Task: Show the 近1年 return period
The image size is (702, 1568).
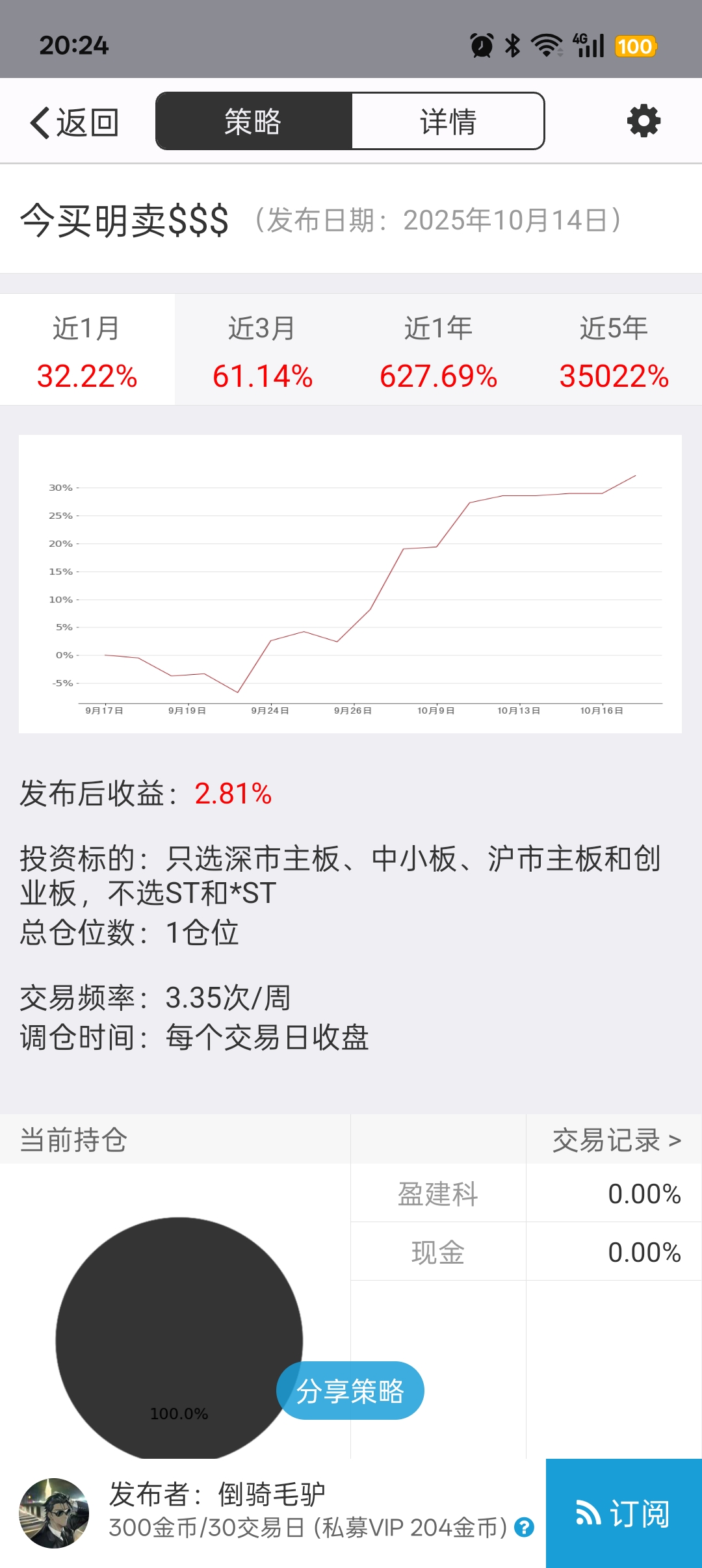Action: tap(438, 351)
